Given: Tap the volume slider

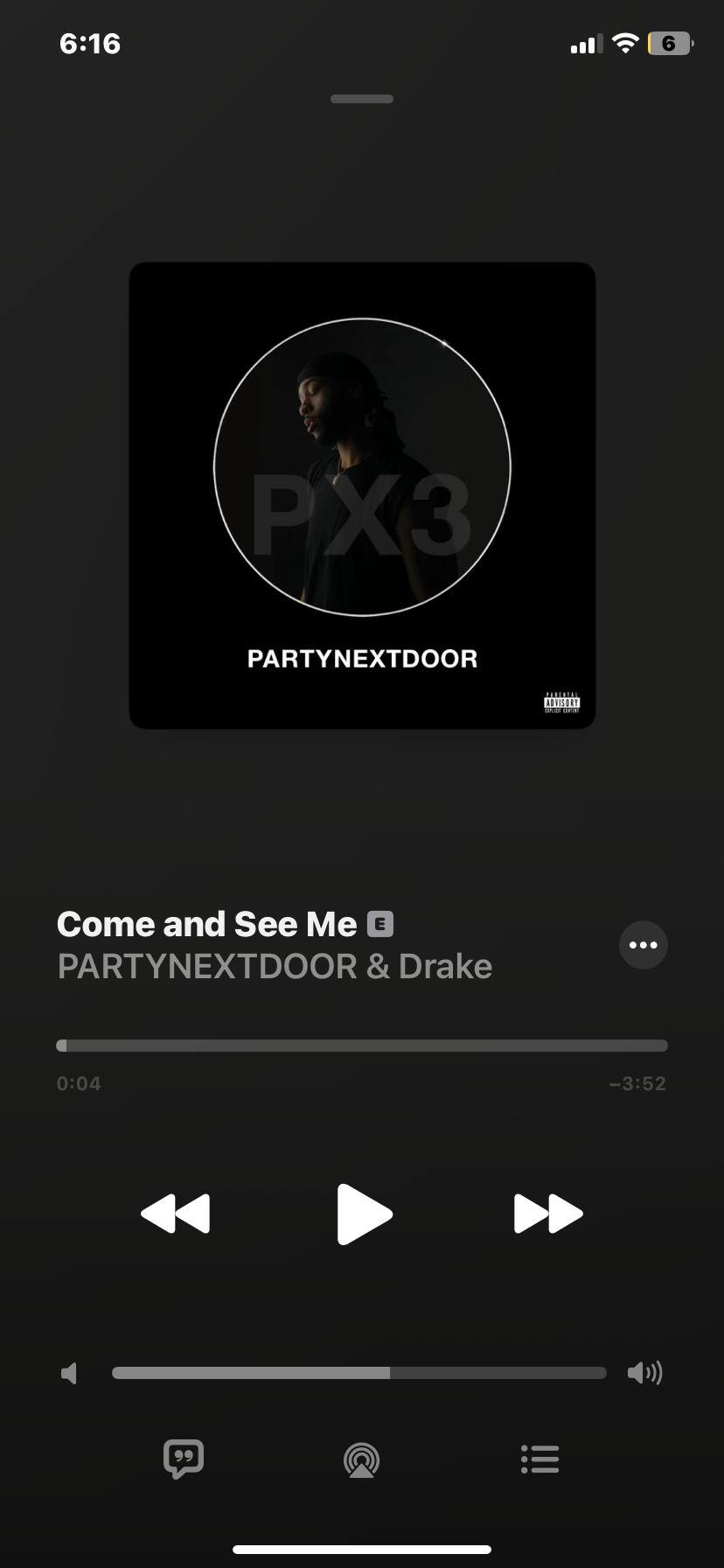Looking at the screenshot, I should (359, 1373).
